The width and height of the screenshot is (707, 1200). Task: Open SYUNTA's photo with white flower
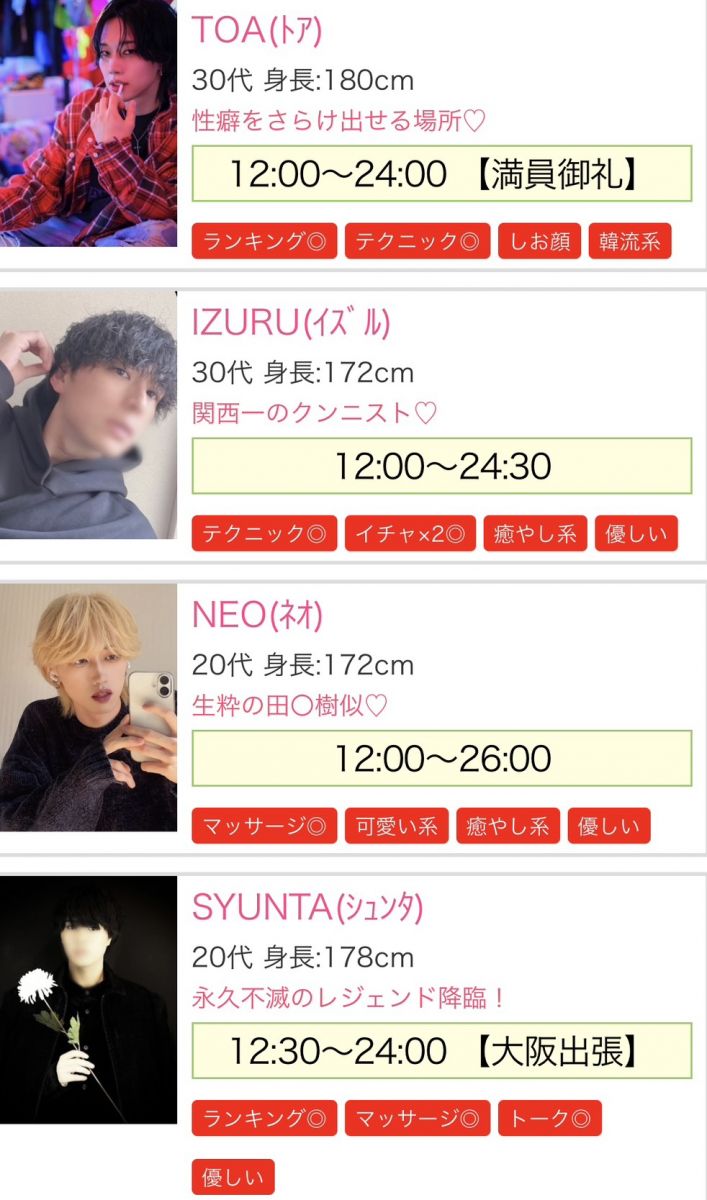pos(88,1000)
